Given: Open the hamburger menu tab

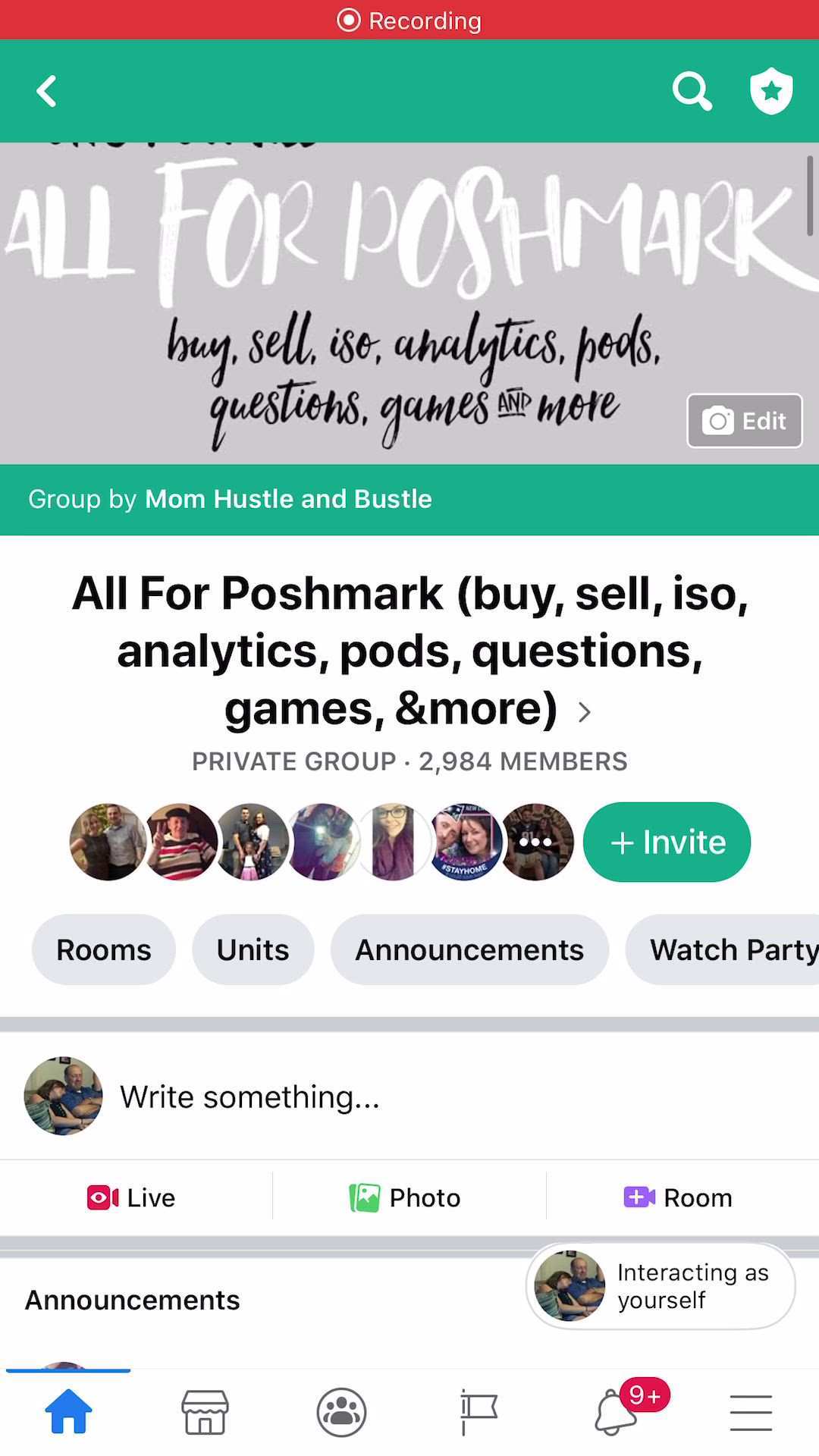Looking at the screenshot, I should coord(751,1412).
